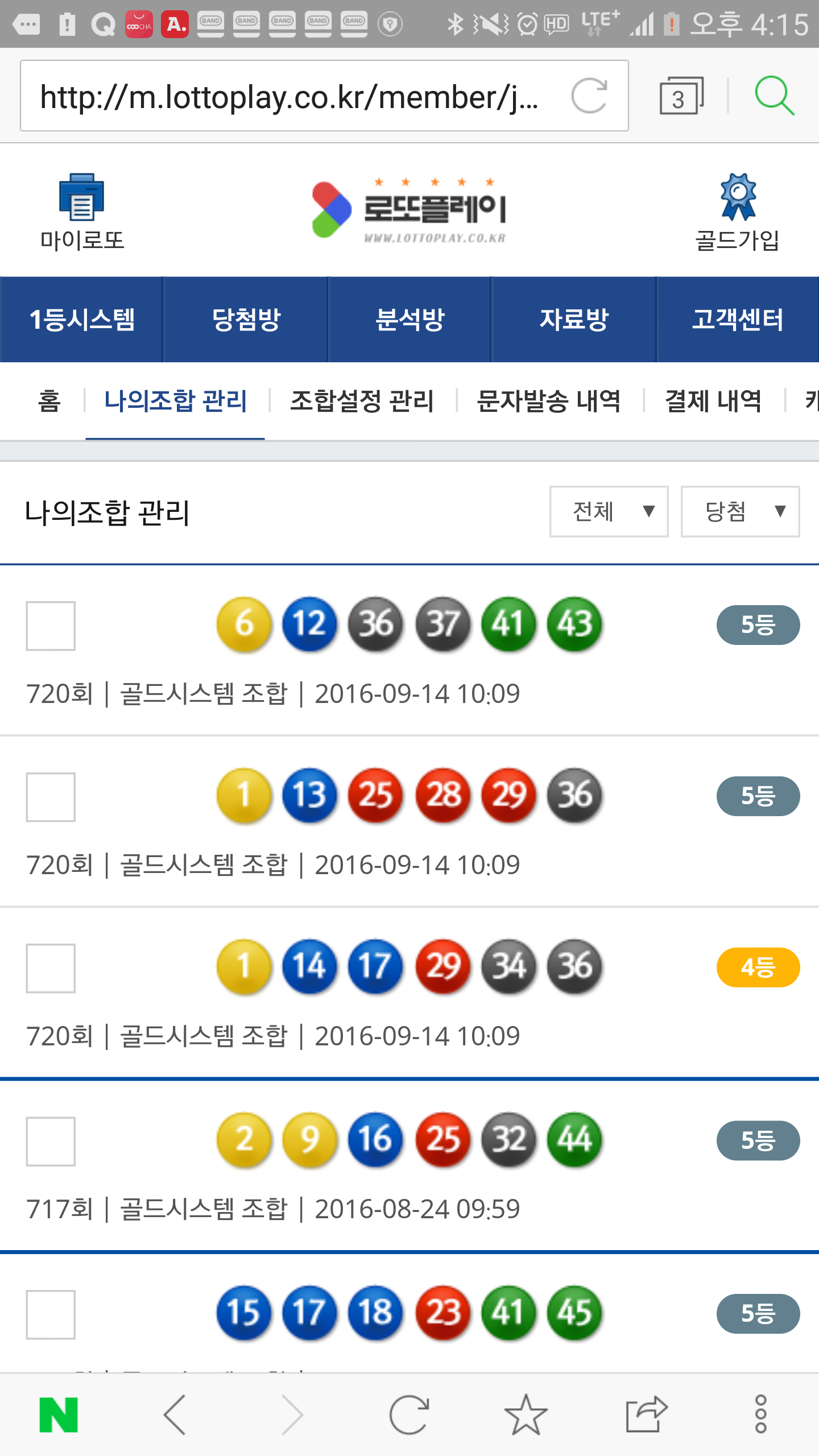The height and width of the screenshot is (1456, 819).
Task: Check the box for combination 6 12 36 37 41 43
Action: (x=51, y=626)
